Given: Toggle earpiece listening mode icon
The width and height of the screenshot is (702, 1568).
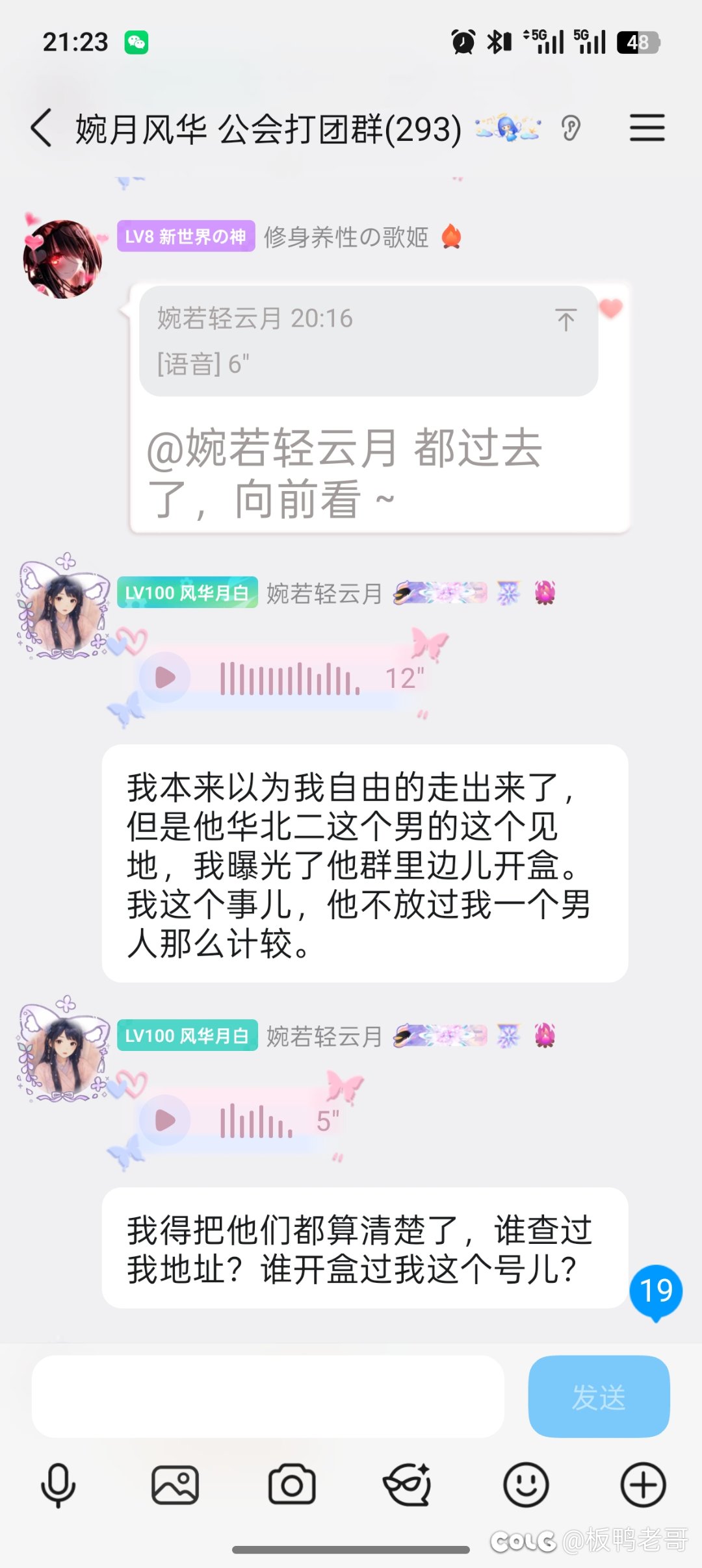Looking at the screenshot, I should (571, 128).
